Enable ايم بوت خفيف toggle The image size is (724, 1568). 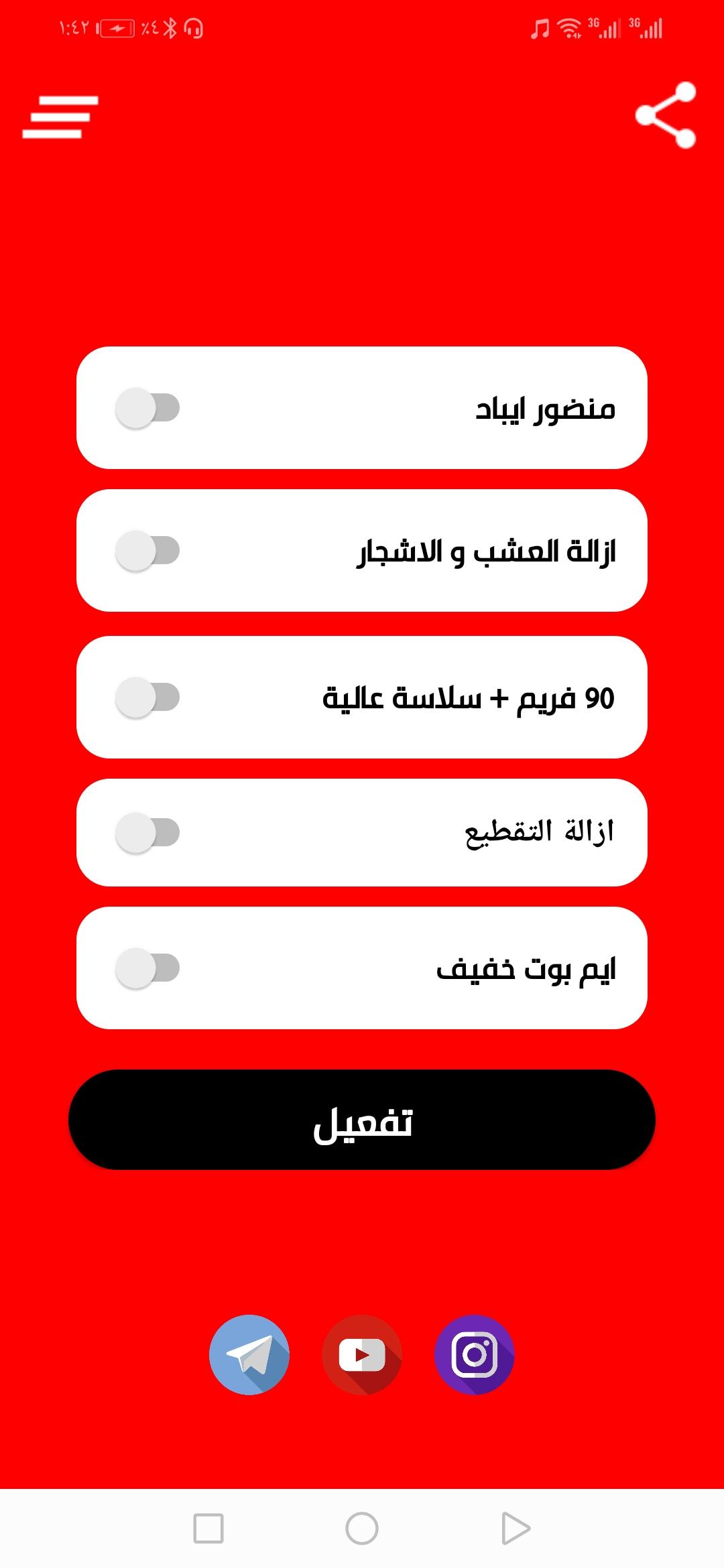point(147,968)
